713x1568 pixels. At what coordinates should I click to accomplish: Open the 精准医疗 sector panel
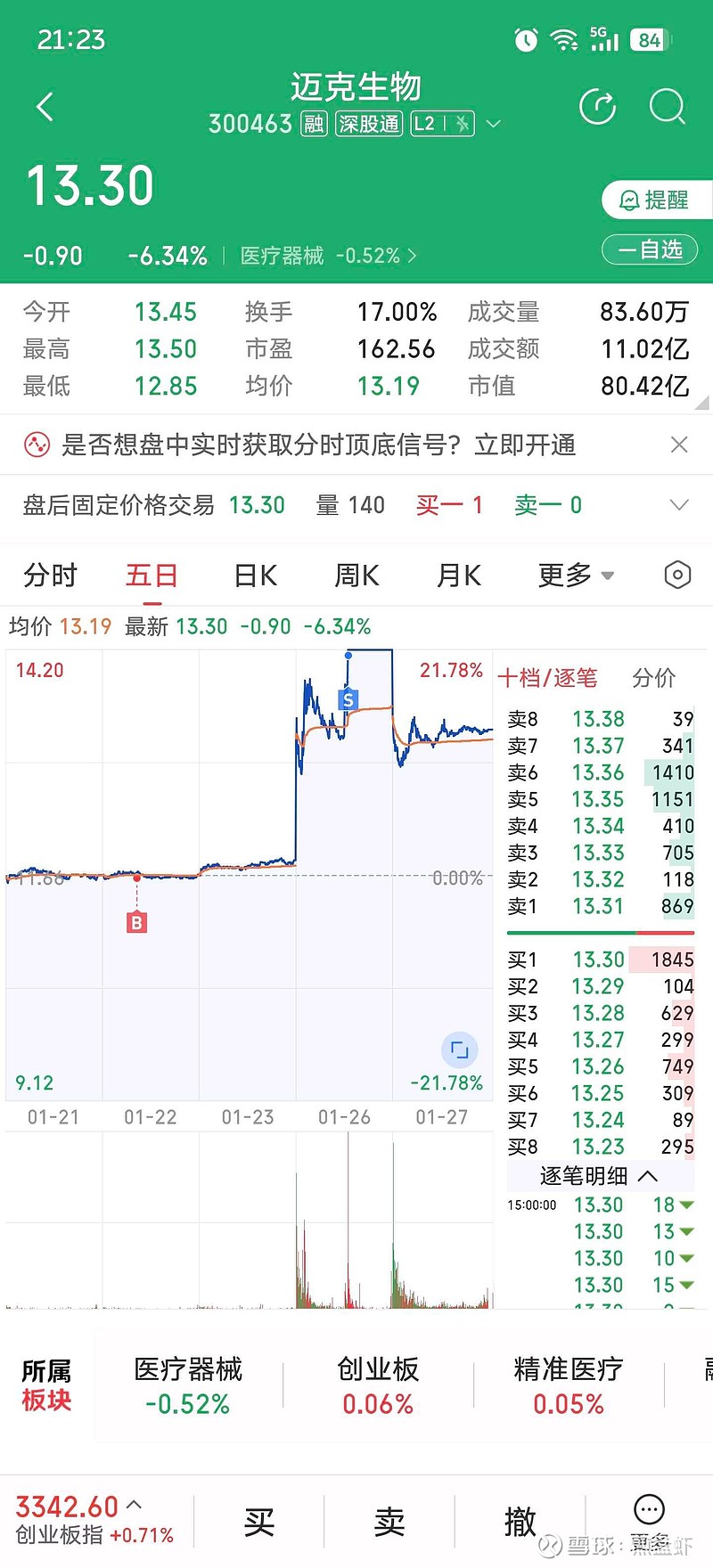(568, 1384)
